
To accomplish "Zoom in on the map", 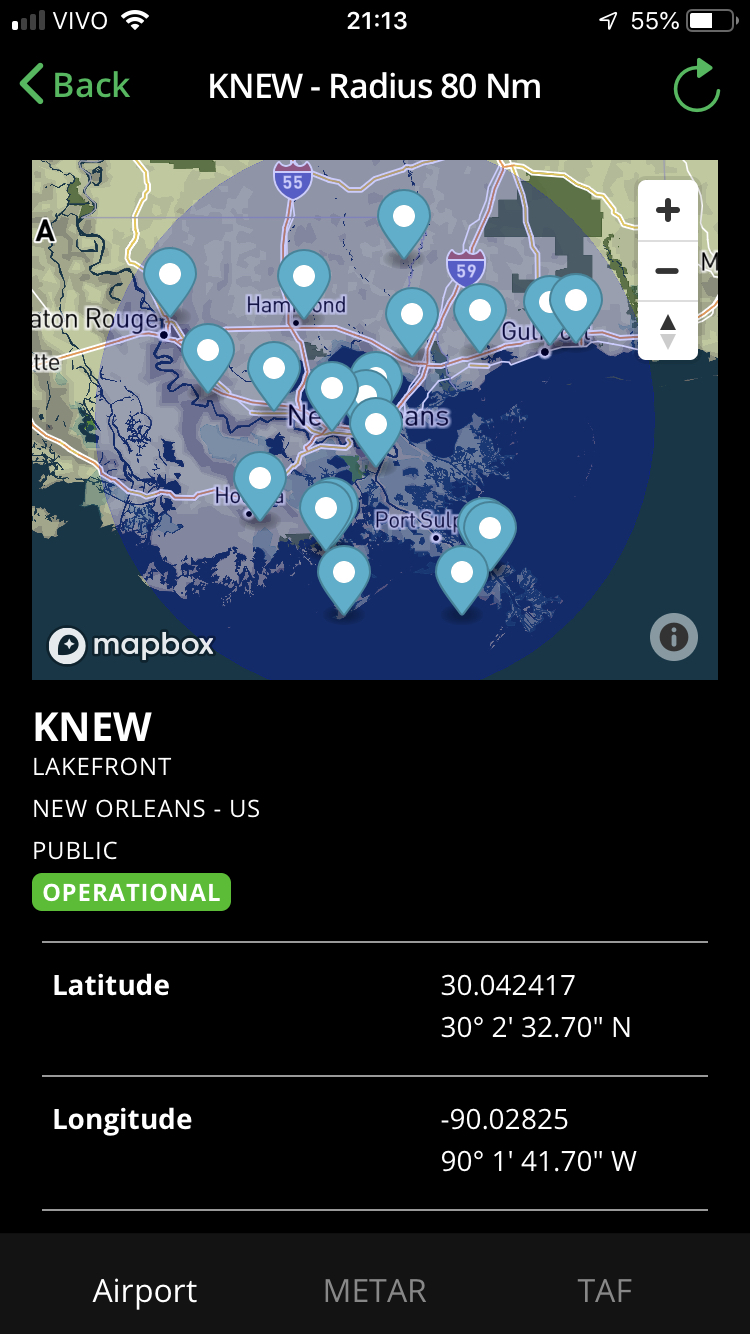I will [667, 210].
